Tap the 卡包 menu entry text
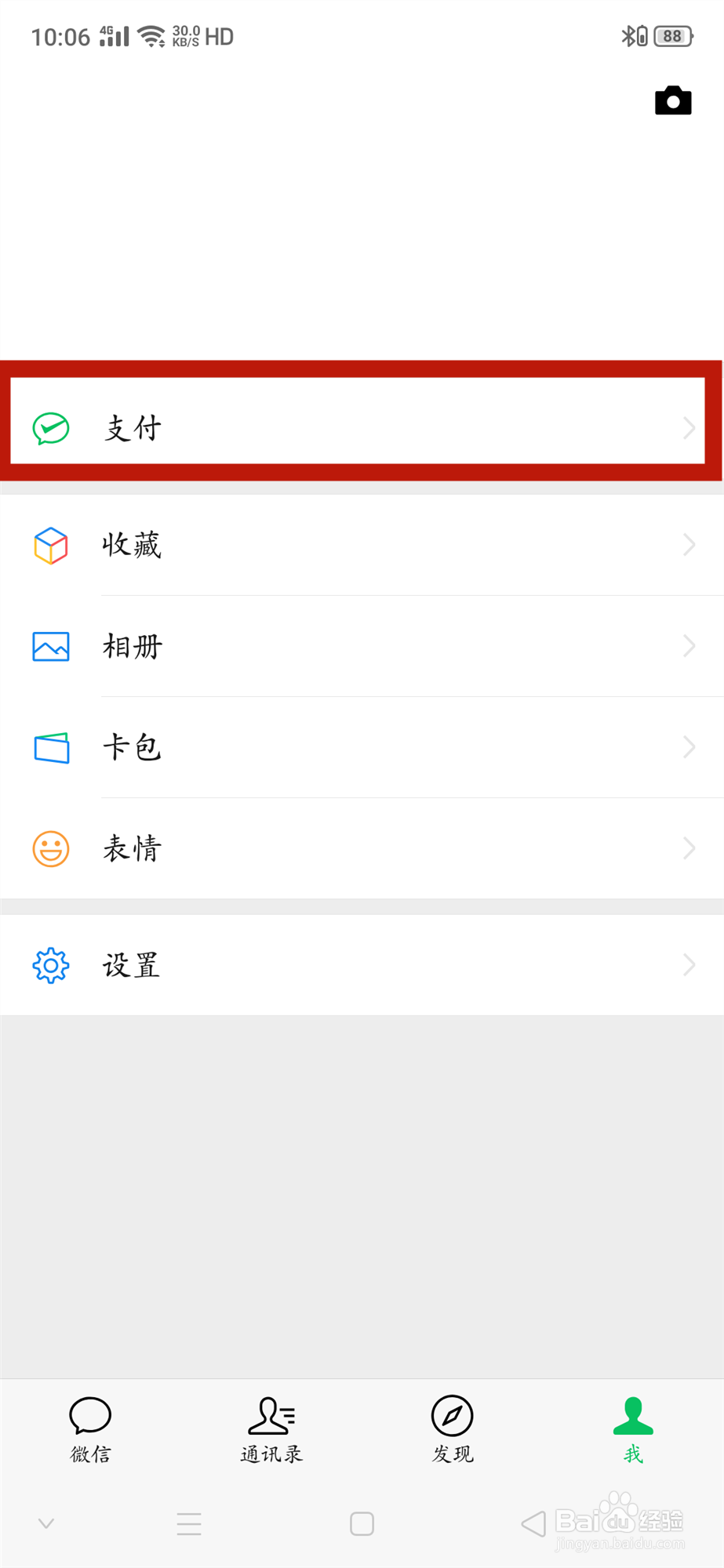Screen dimensions: 724x1568 click(x=131, y=747)
